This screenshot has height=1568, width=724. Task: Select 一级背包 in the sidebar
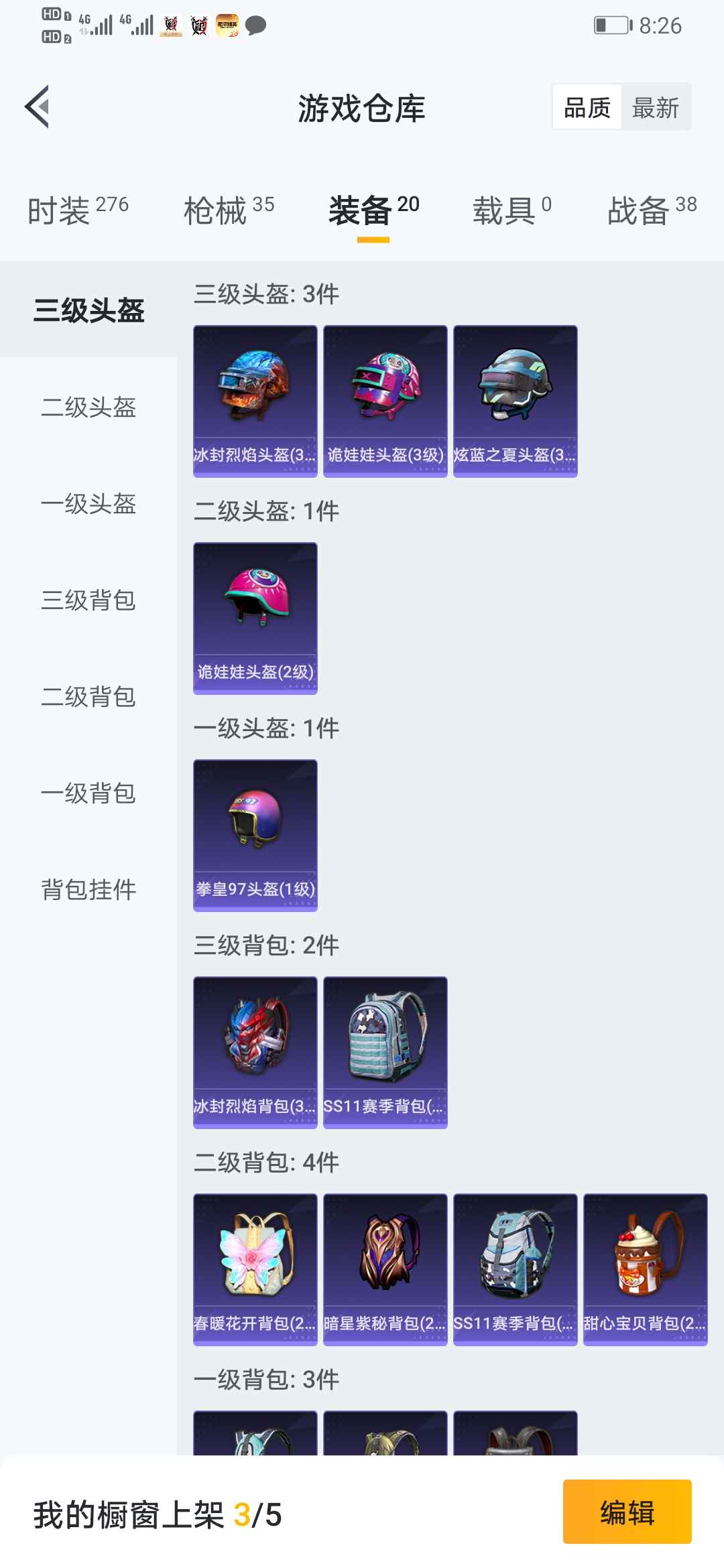click(88, 793)
